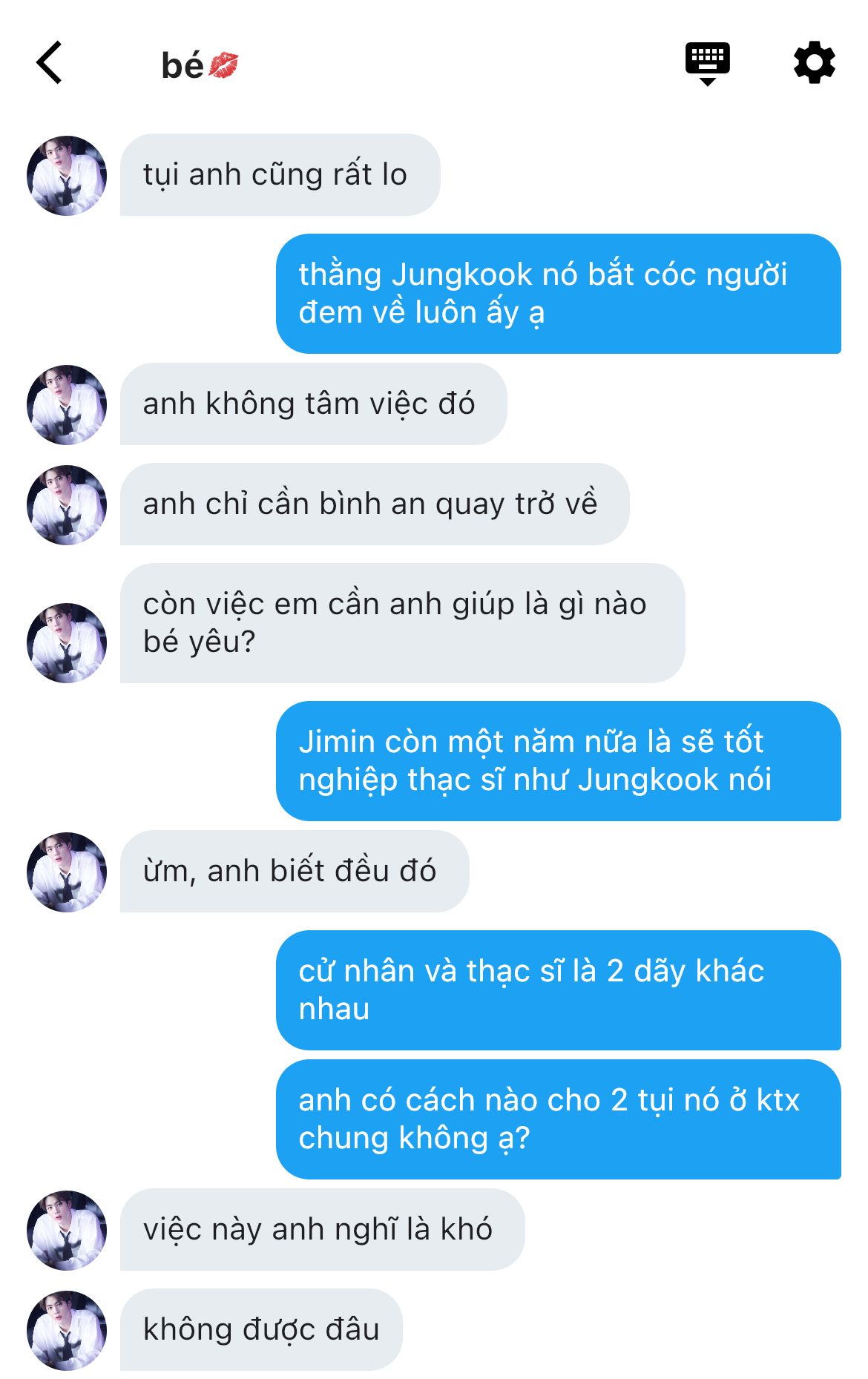This screenshot has width=868, height=1379.
Task: Hide the keyboard using the keyboard icon
Action: [707, 63]
